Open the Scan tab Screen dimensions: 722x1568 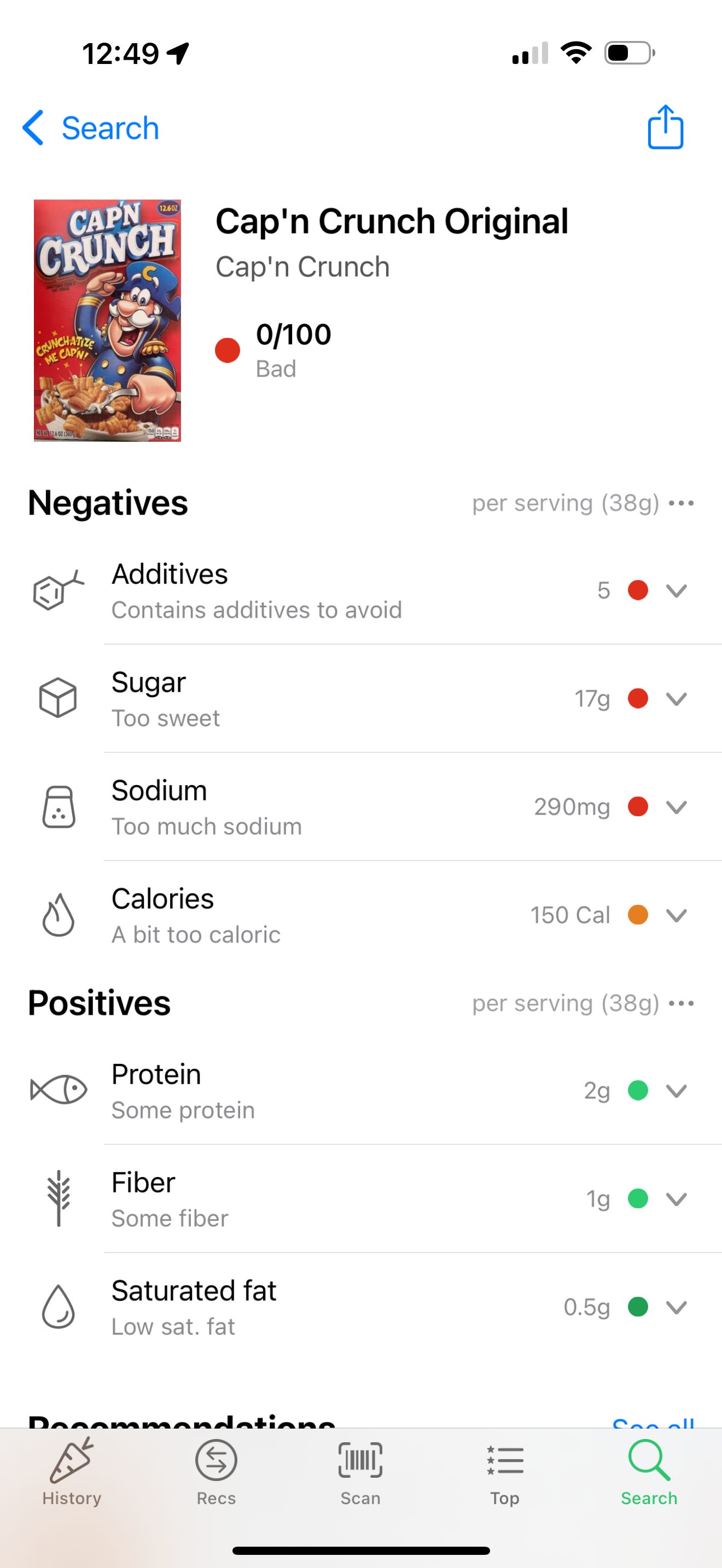tap(360, 1472)
